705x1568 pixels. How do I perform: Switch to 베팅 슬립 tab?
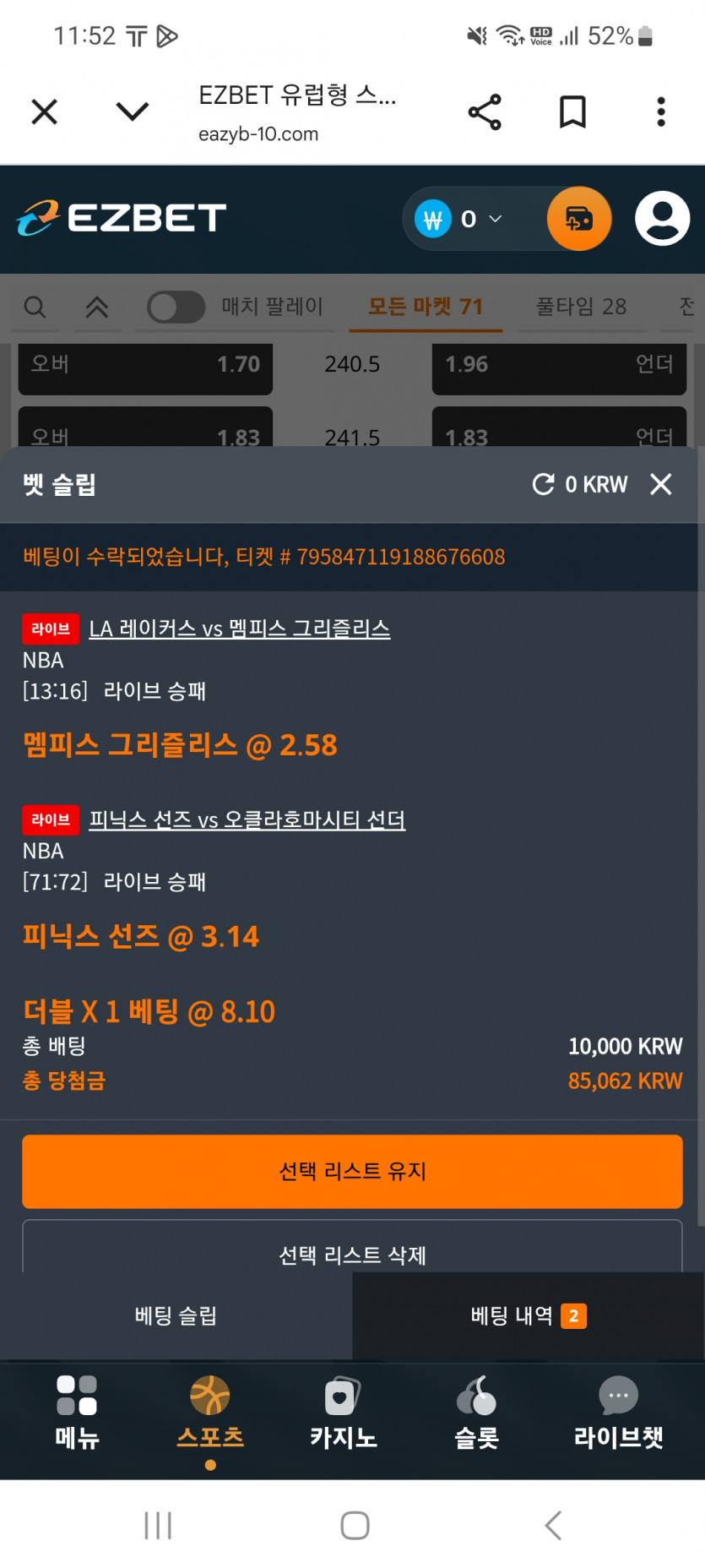click(176, 1315)
